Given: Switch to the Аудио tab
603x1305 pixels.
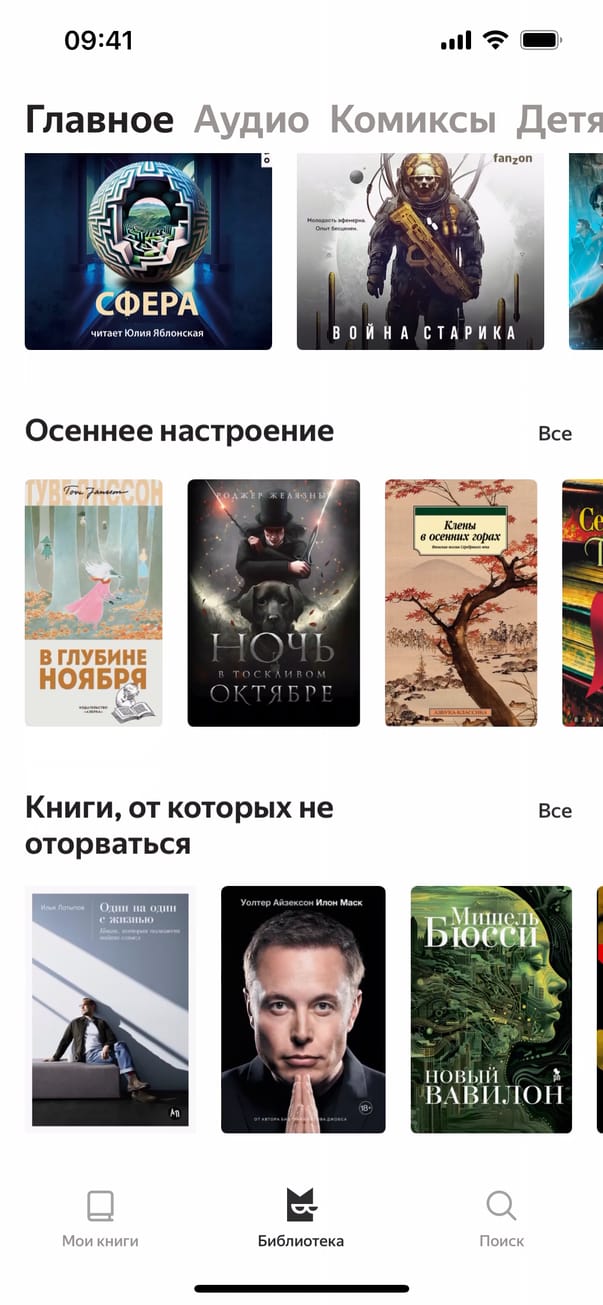Looking at the screenshot, I should click(x=251, y=120).
